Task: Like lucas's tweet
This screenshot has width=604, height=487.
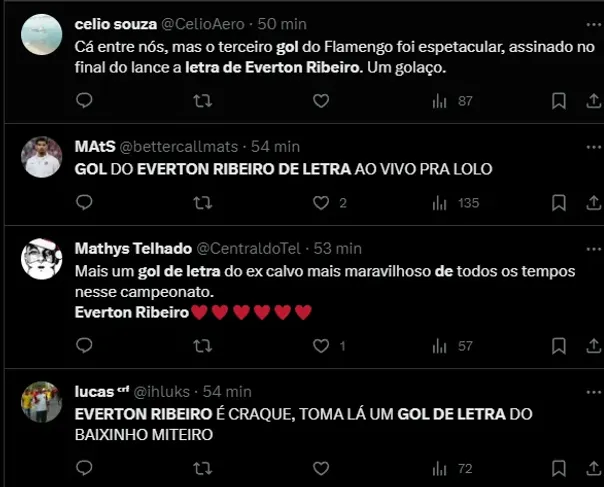Action: [x=321, y=468]
